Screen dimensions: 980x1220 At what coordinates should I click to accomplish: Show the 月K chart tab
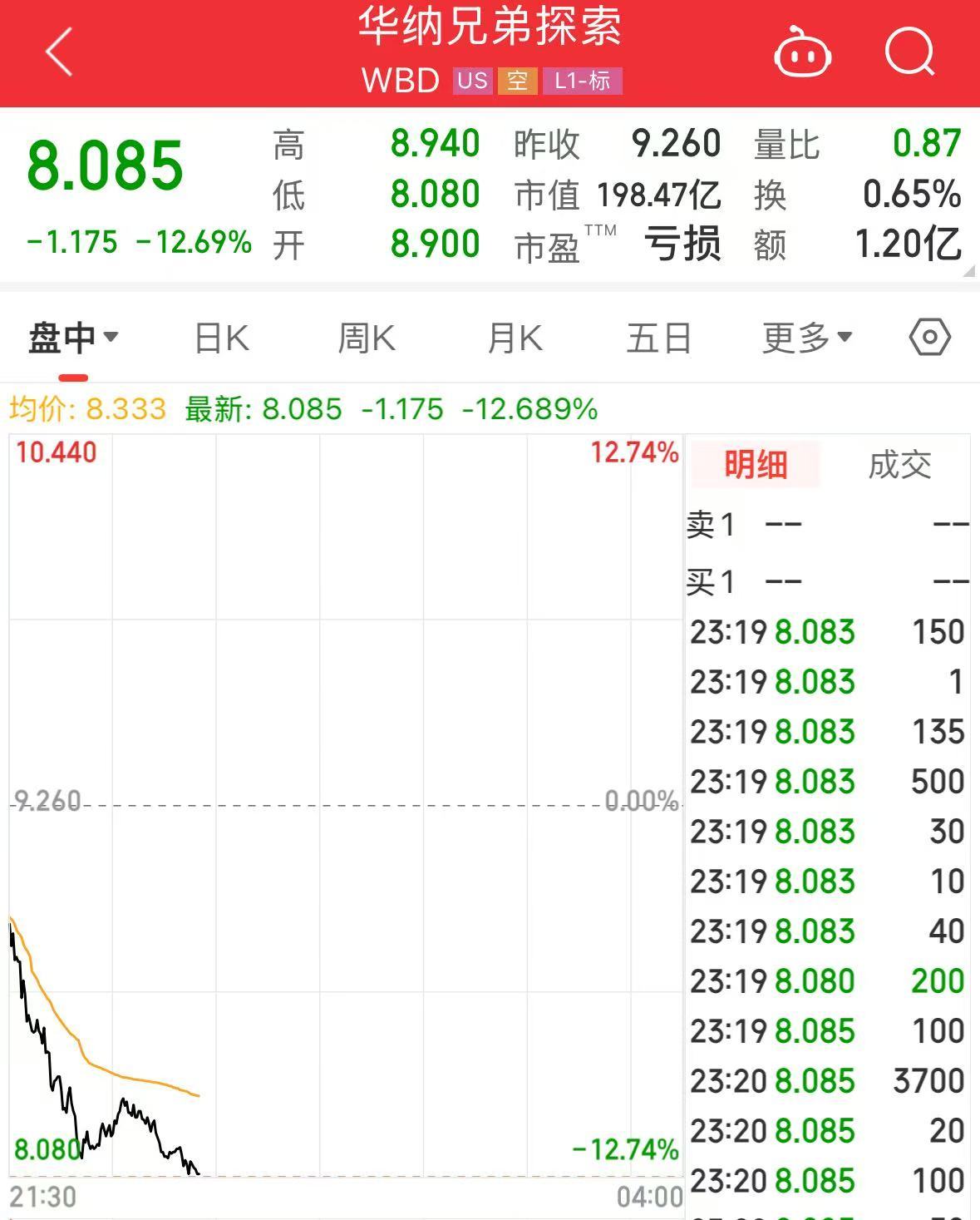pos(515,338)
